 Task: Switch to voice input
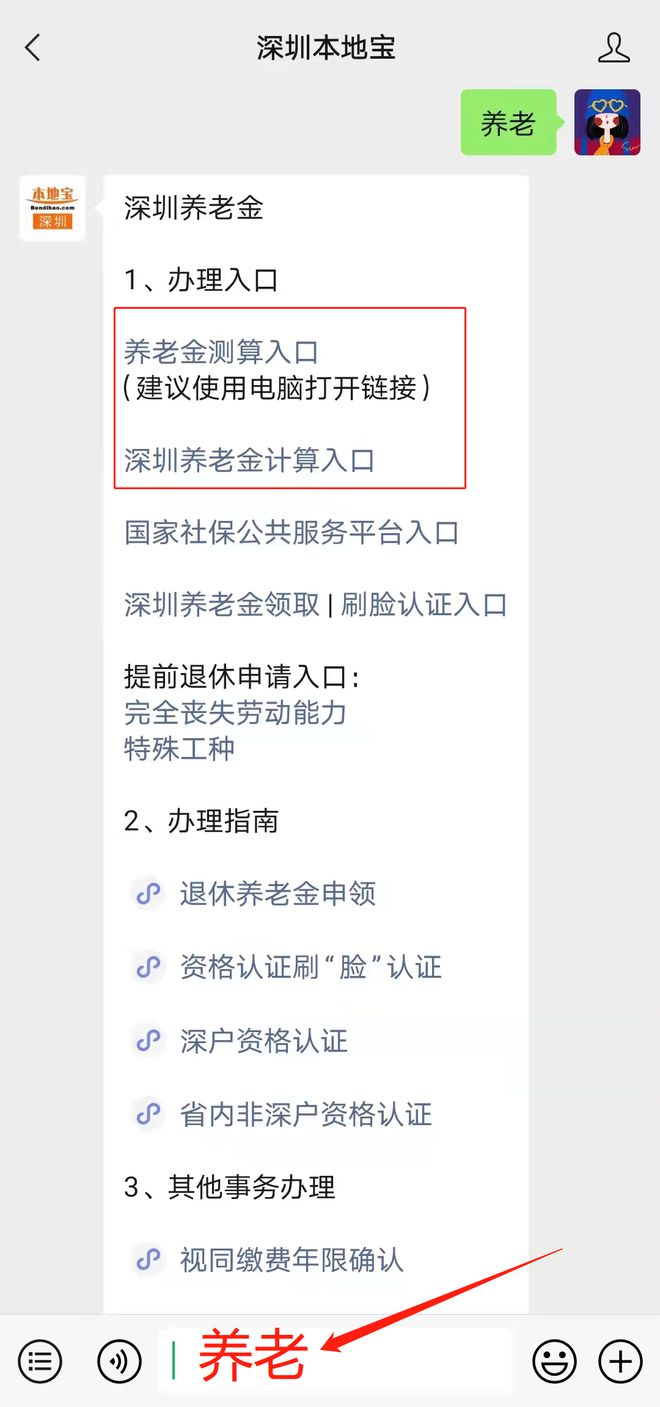click(119, 1361)
